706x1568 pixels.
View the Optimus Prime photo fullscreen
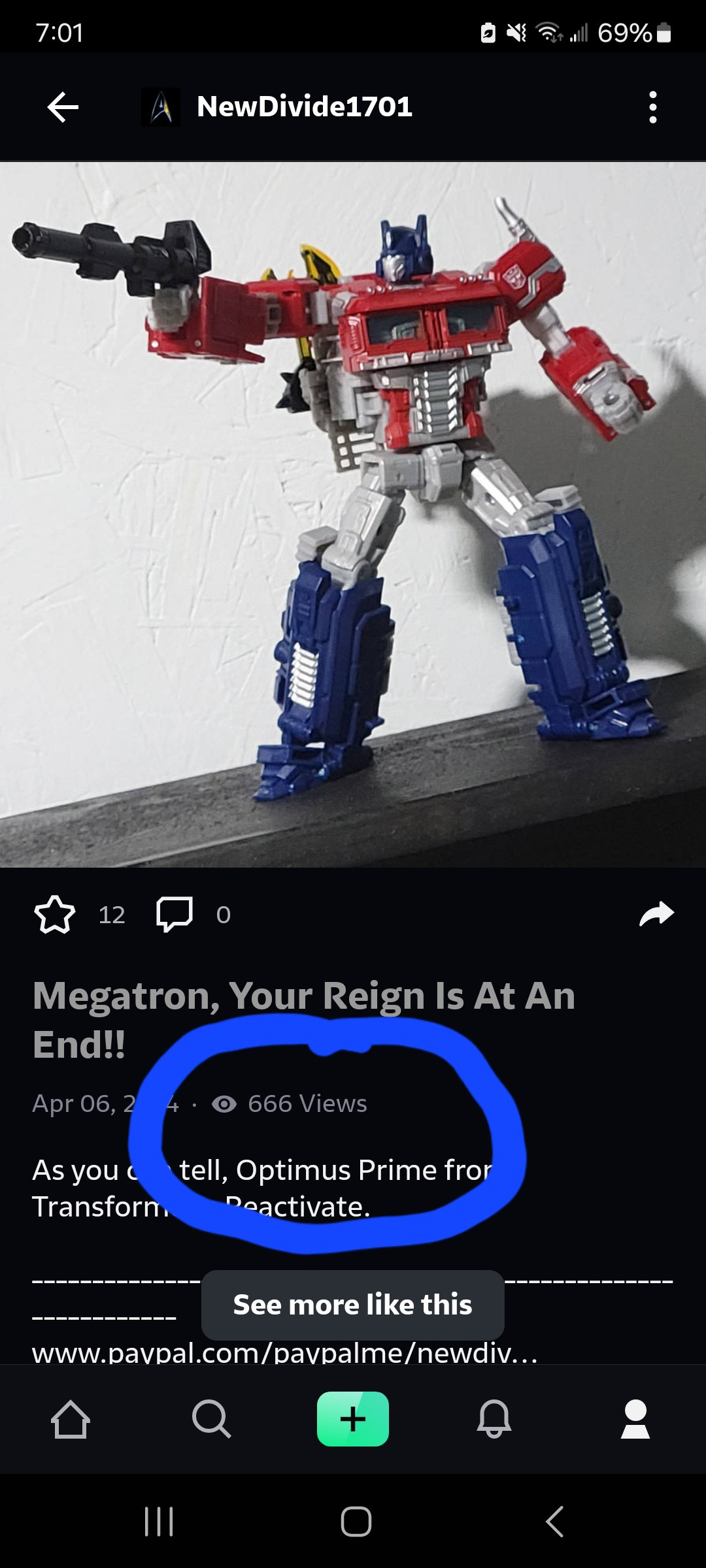[353, 515]
